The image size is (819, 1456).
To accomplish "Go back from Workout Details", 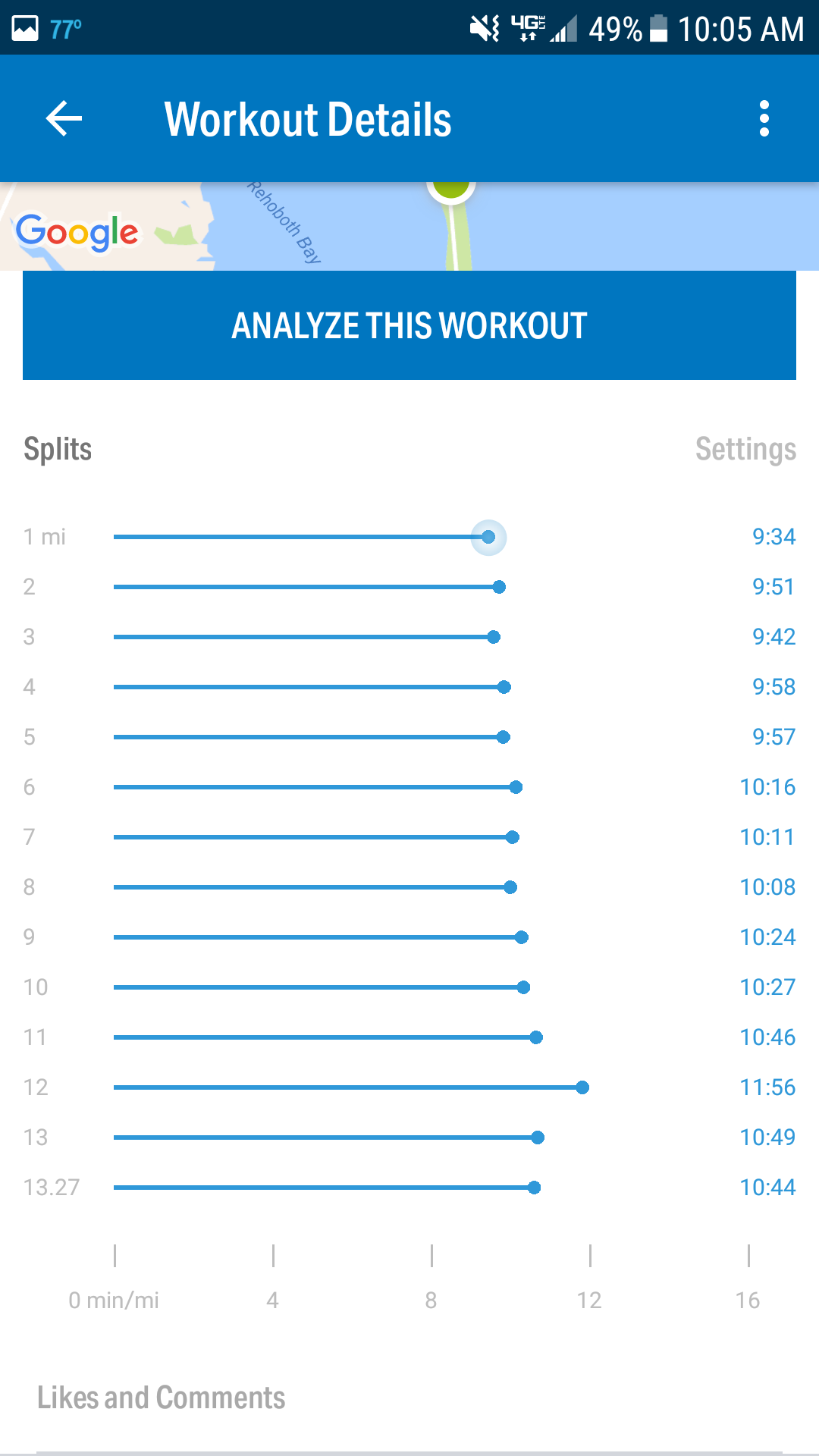I will pyautogui.click(x=64, y=119).
